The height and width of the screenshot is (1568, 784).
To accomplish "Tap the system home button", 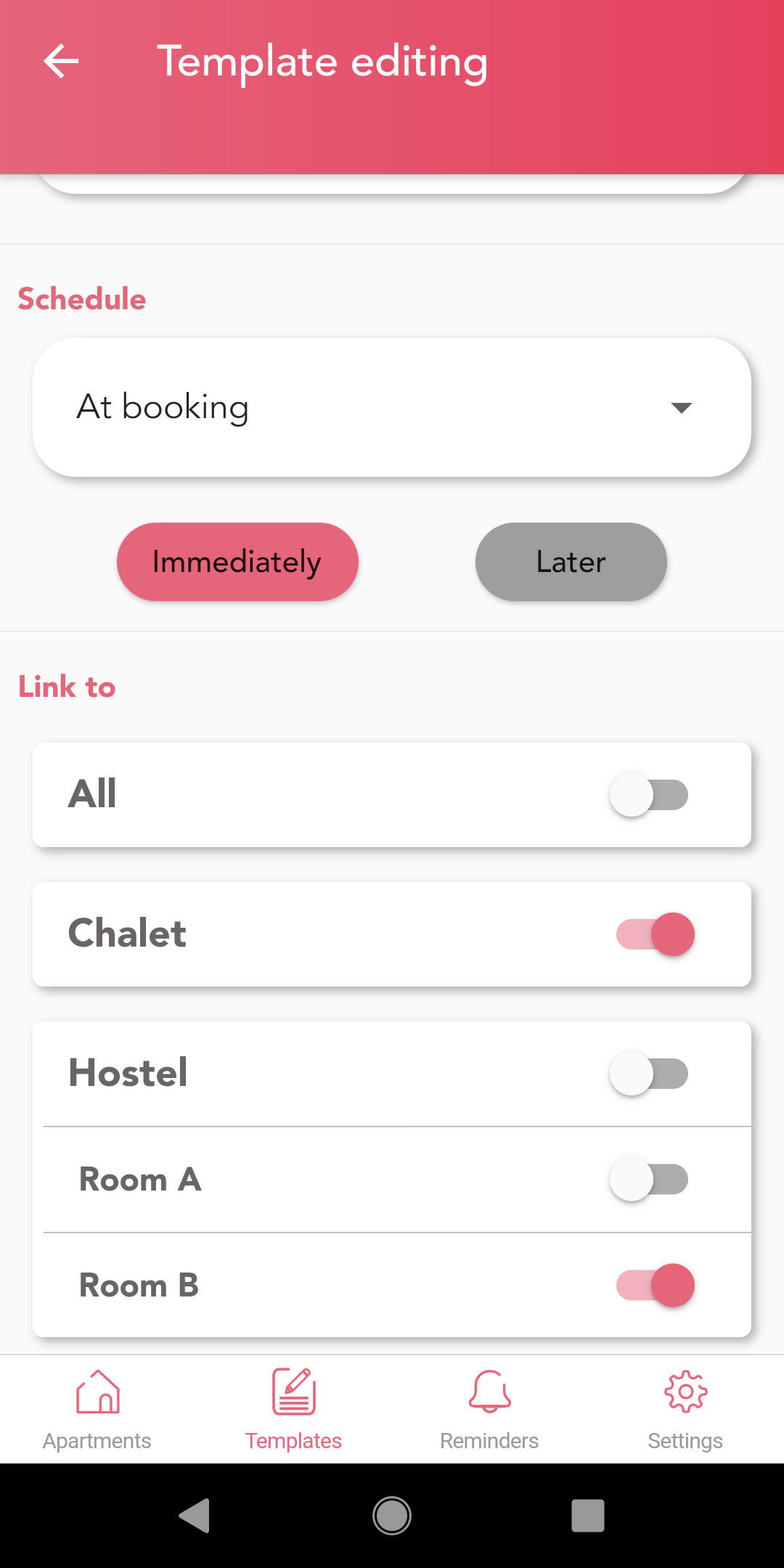I will point(392,1516).
